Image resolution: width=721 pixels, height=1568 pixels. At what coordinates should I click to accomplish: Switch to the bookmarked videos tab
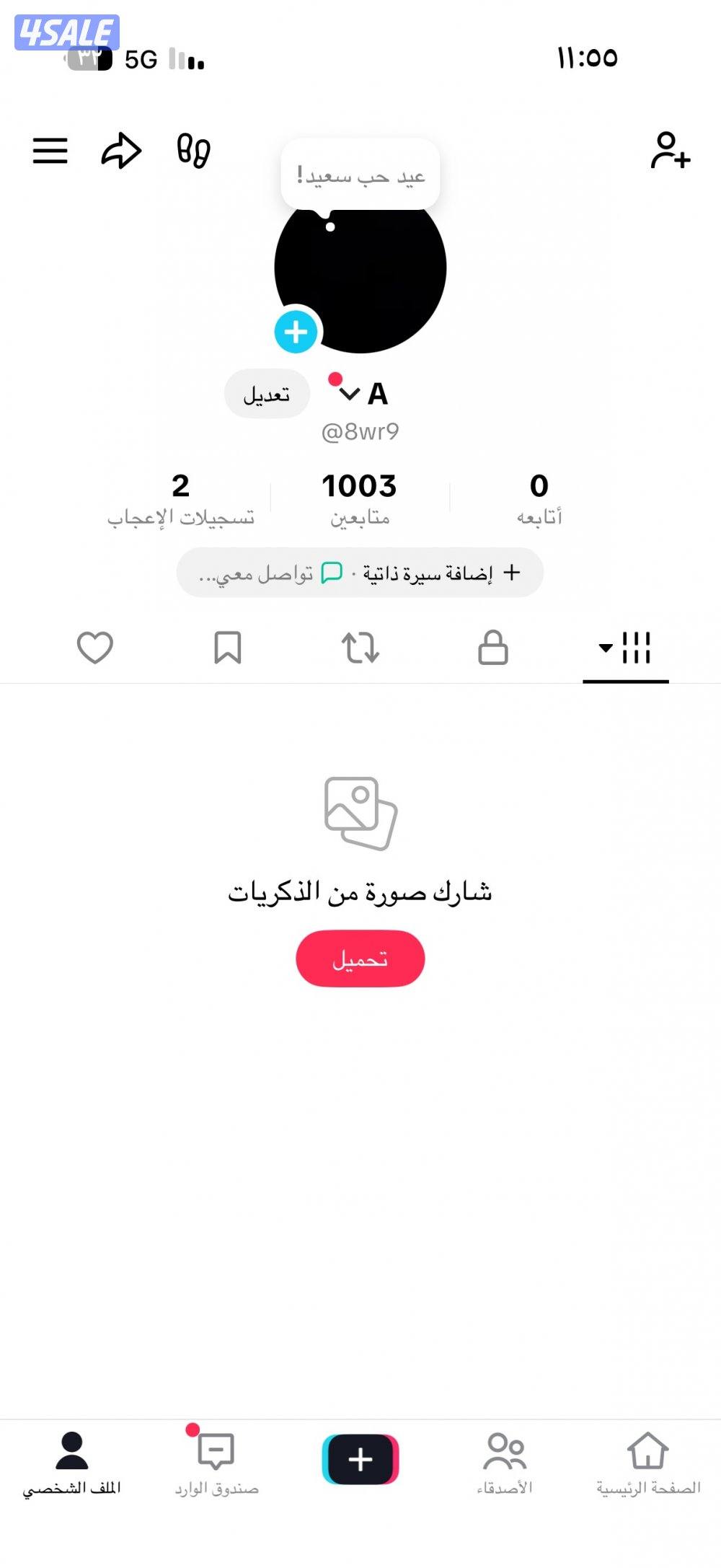click(227, 648)
